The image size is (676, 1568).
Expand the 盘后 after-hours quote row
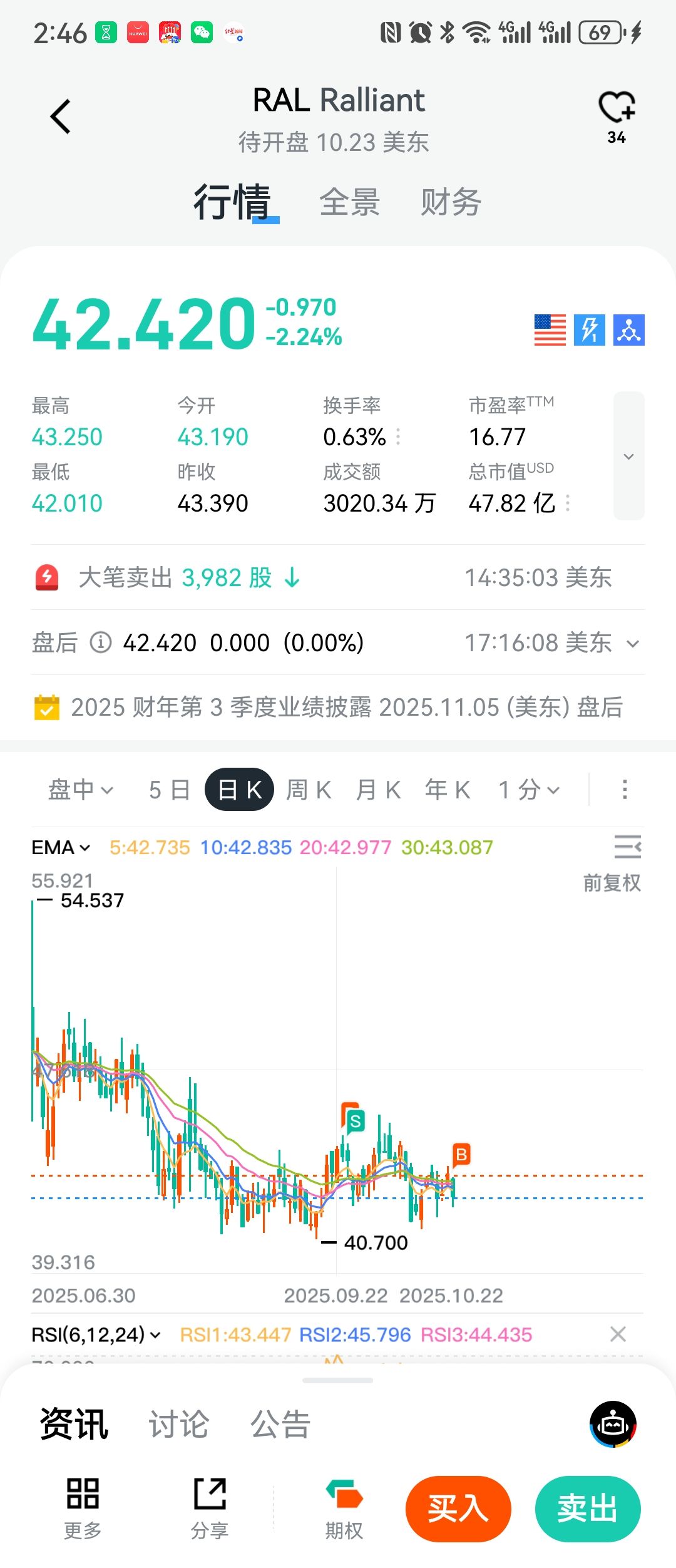[x=633, y=643]
